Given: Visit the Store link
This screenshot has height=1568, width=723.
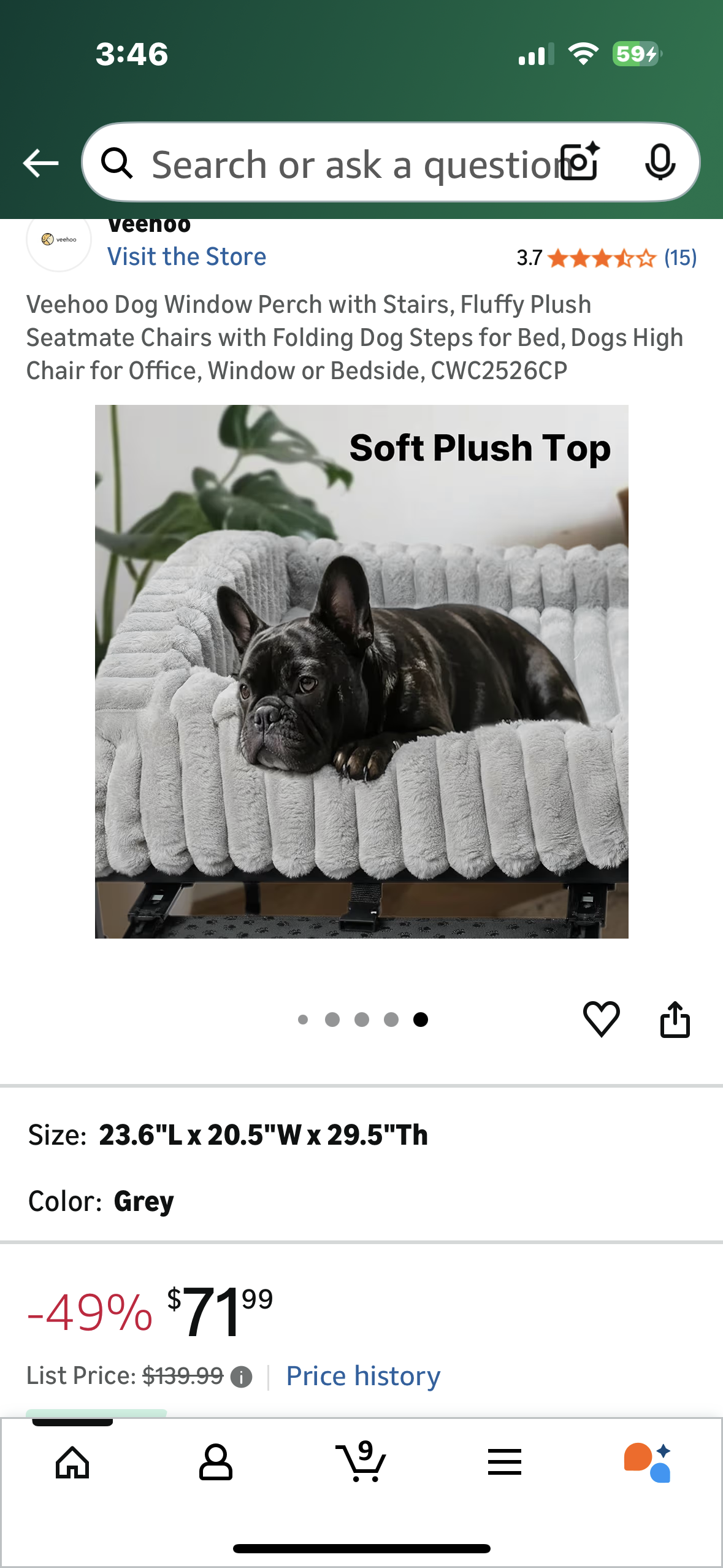Looking at the screenshot, I should [186, 256].
